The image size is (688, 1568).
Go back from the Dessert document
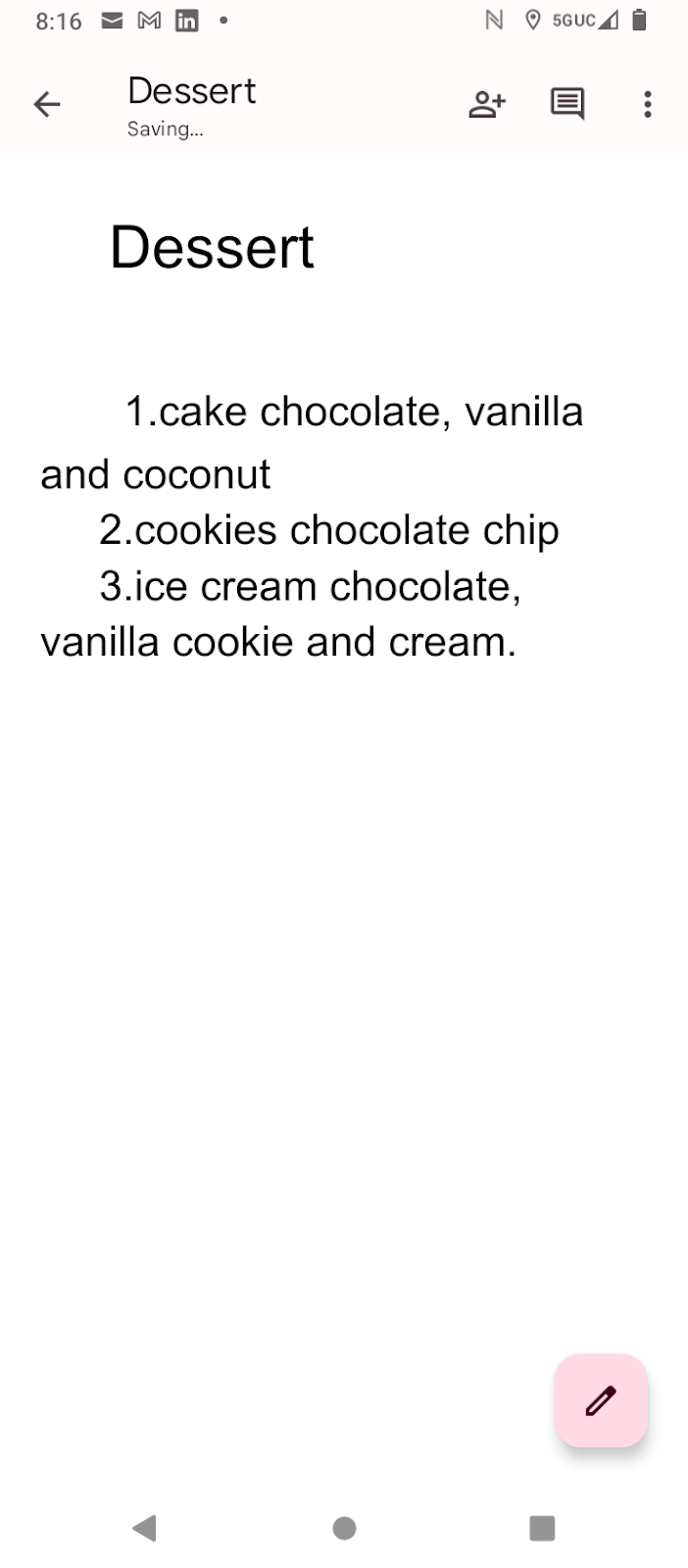point(46,104)
